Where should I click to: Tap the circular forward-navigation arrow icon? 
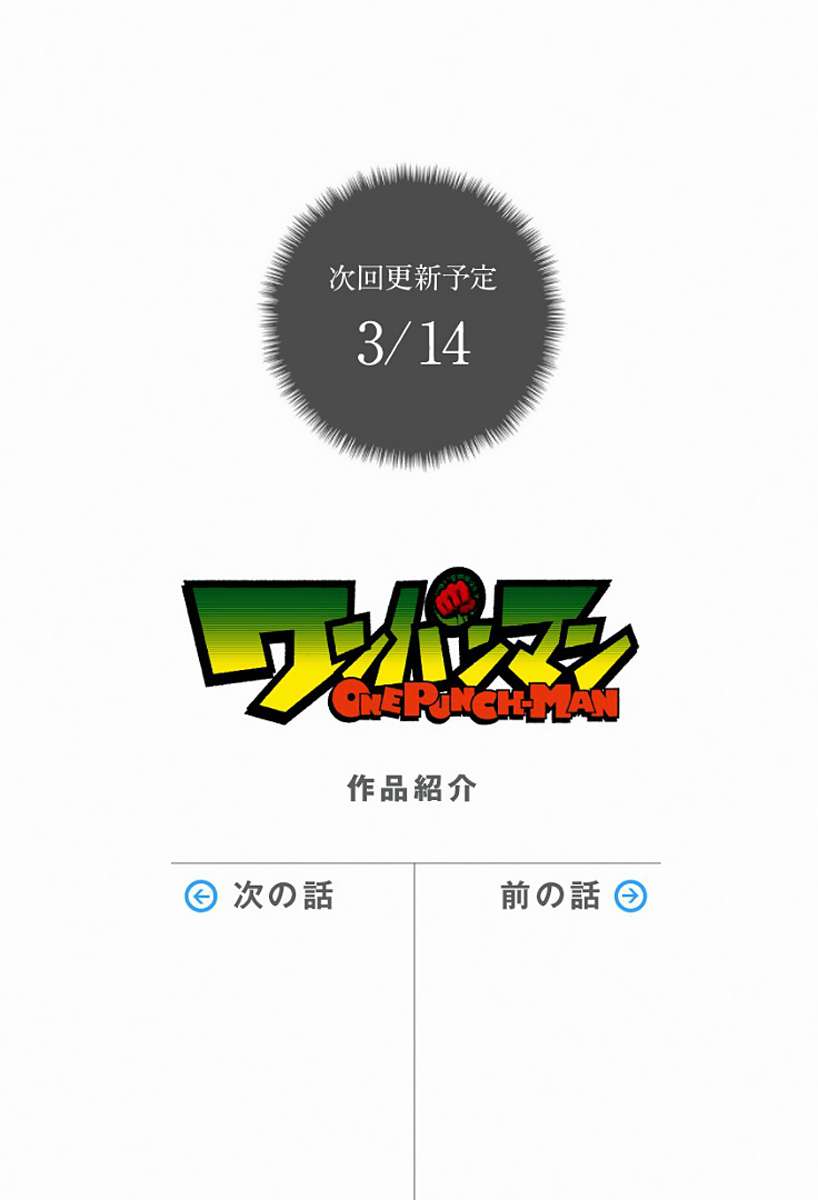pyautogui.click(x=629, y=897)
